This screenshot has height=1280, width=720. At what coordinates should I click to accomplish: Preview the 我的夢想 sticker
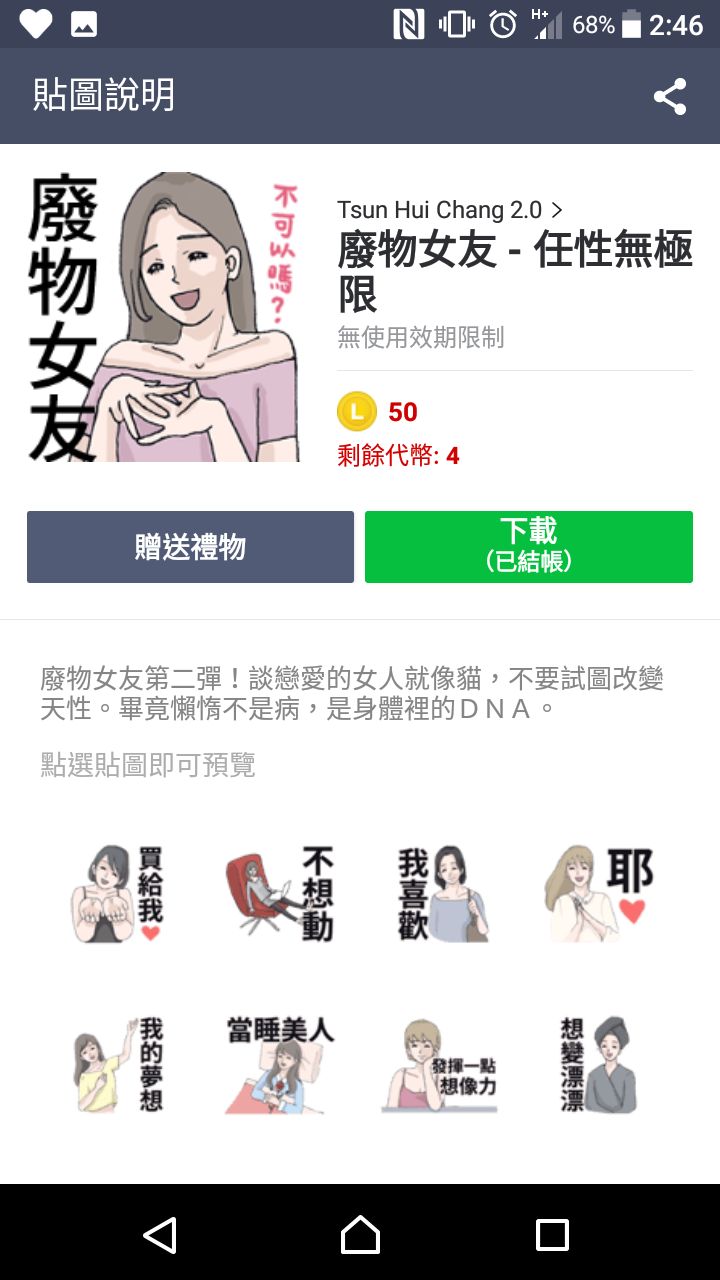click(120, 1064)
